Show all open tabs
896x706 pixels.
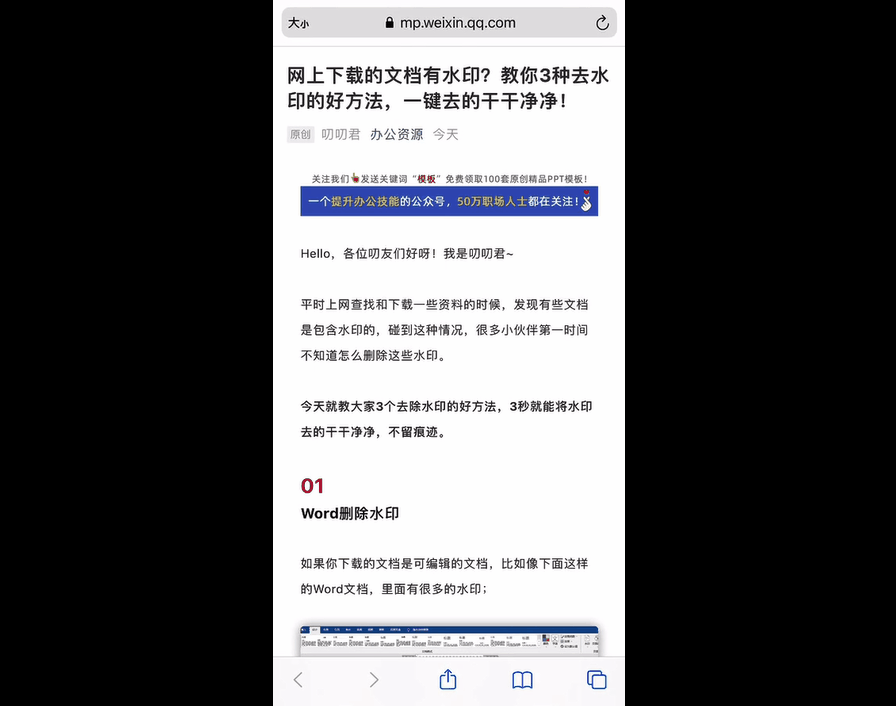pyautogui.click(x=597, y=680)
